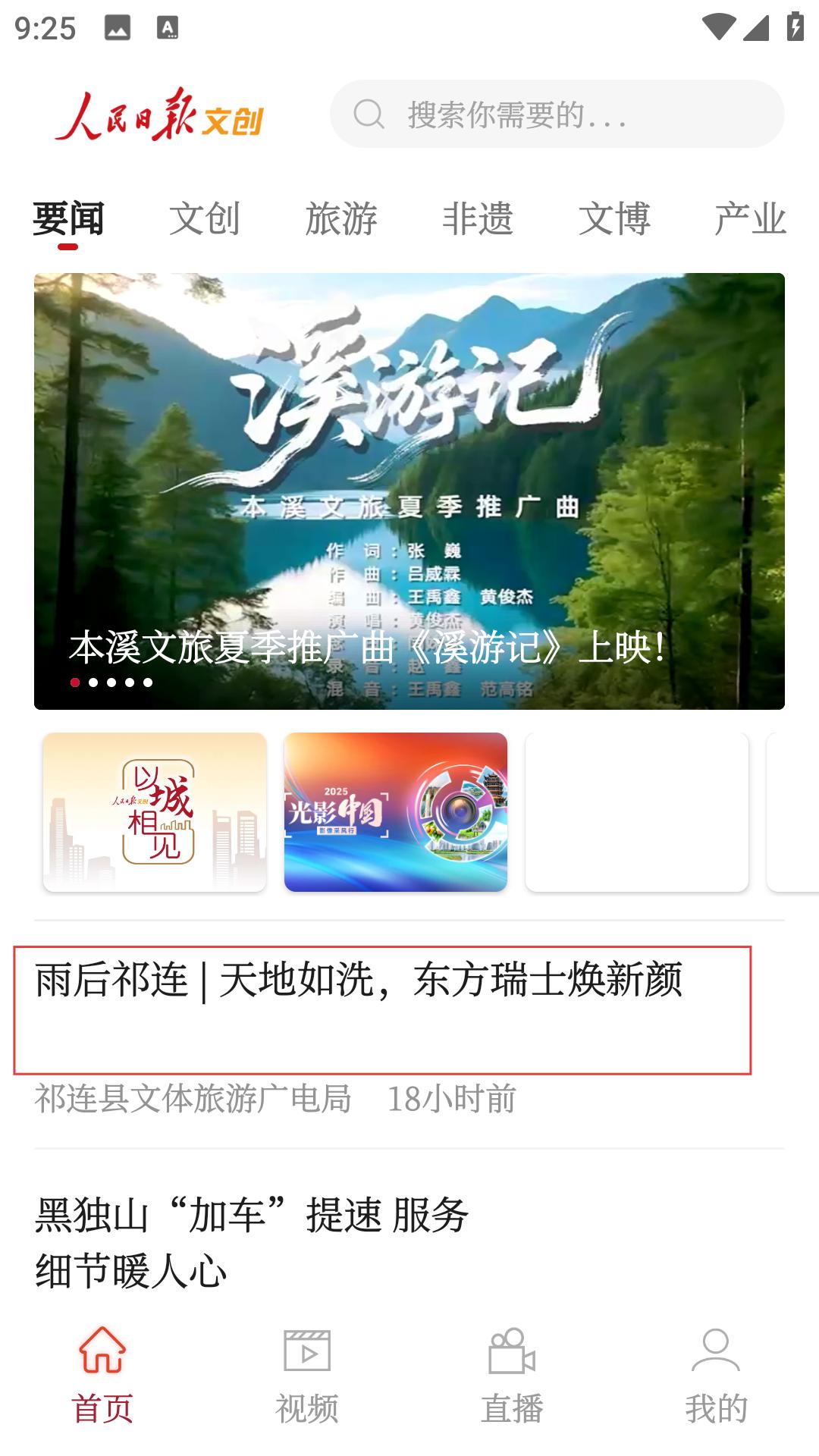Switch to the 旅游 tab

(x=341, y=219)
